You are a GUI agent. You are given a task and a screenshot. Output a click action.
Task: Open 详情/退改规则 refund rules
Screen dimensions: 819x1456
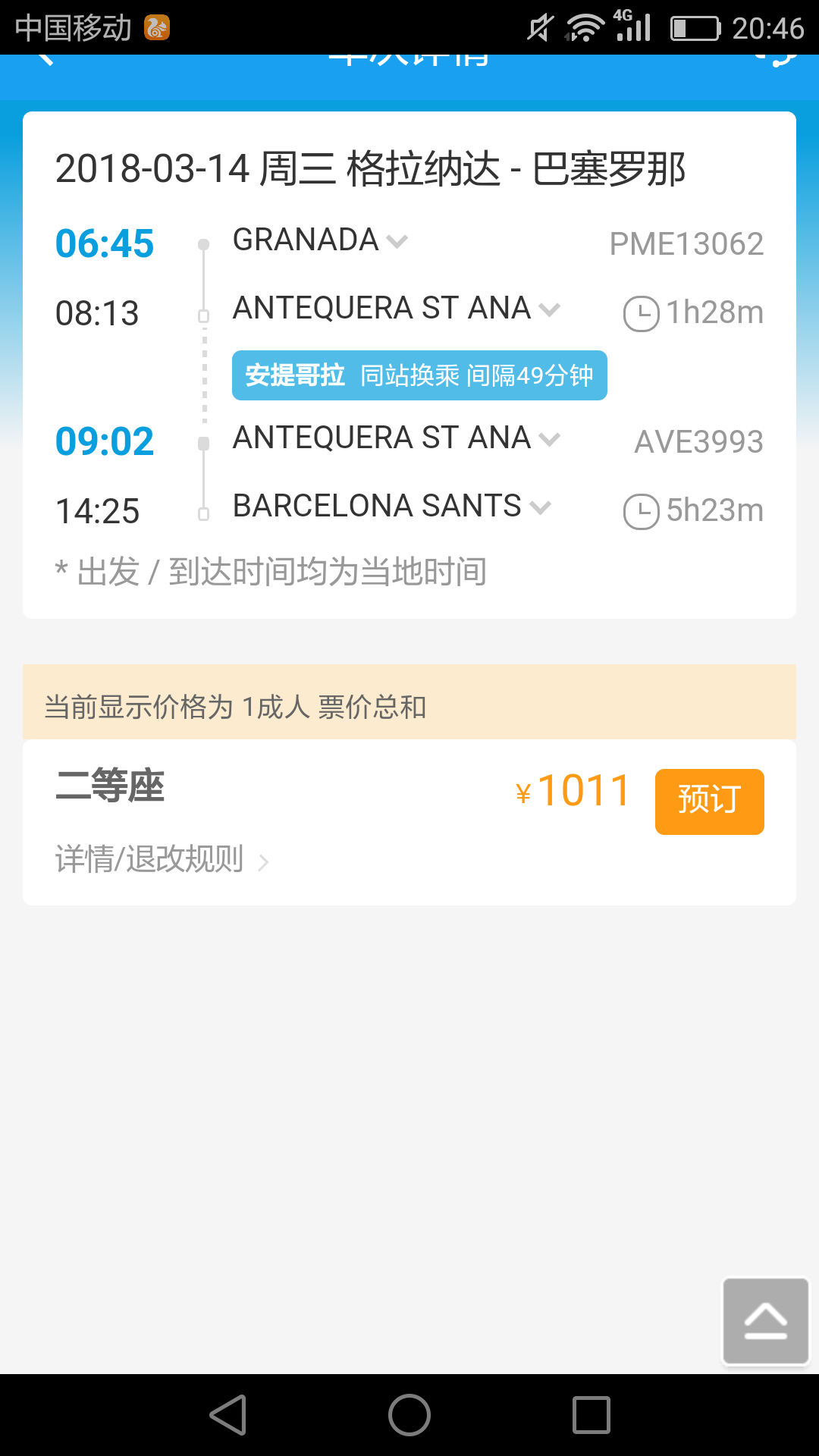tap(162, 860)
